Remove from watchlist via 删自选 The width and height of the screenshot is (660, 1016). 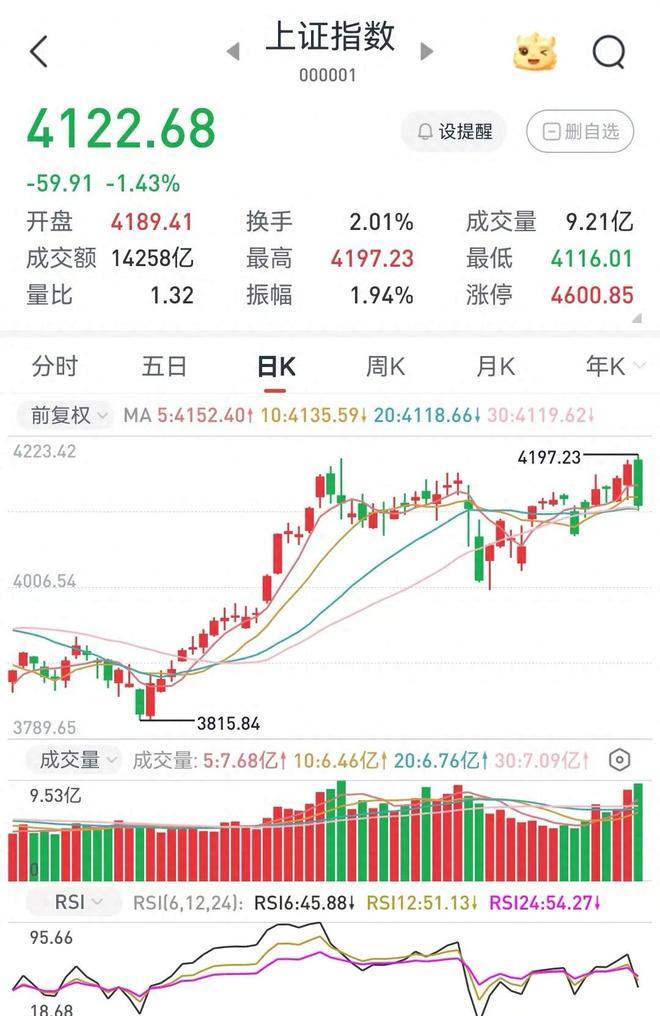580,132
